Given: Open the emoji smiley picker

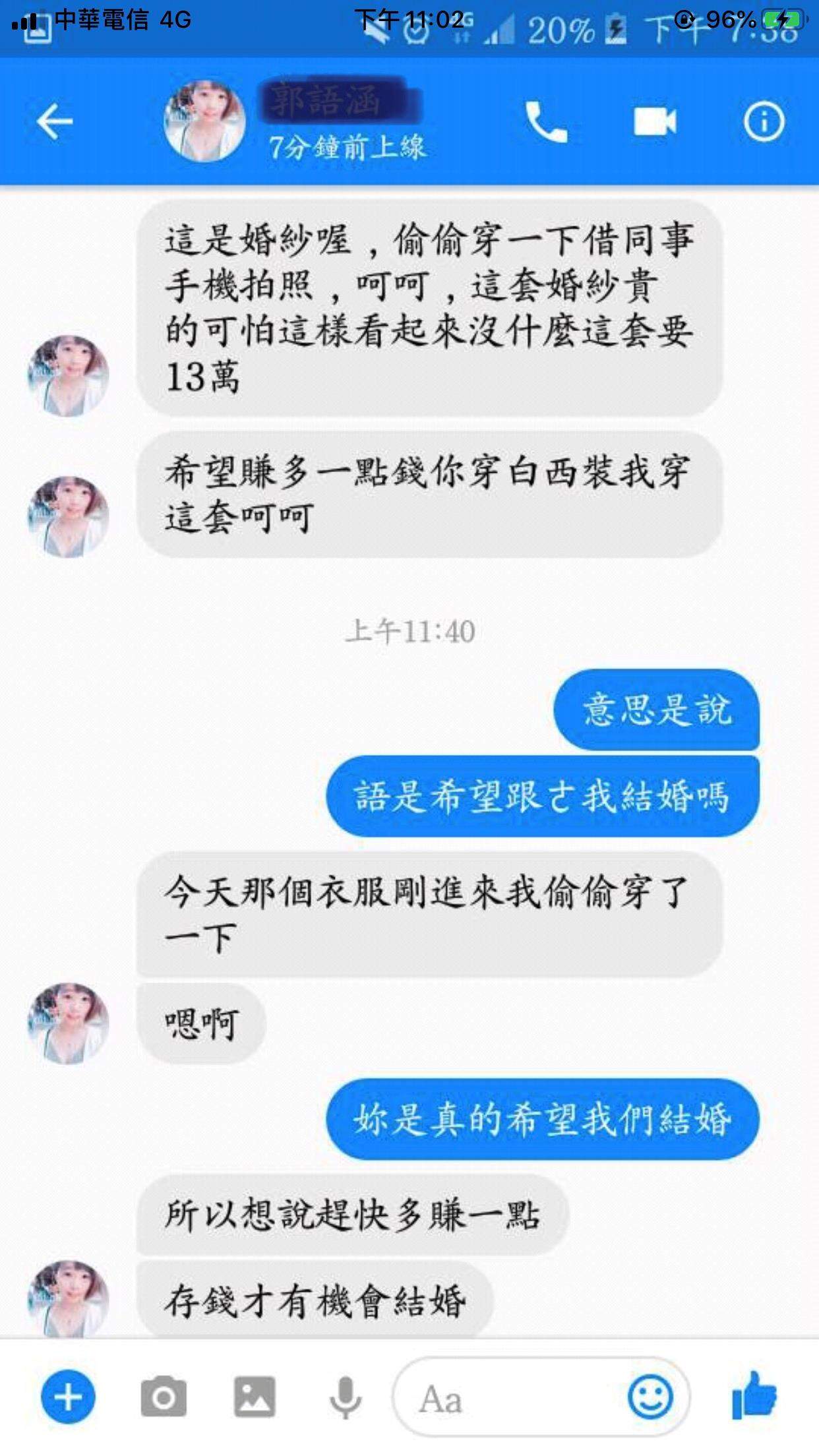Looking at the screenshot, I should 650,1397.
